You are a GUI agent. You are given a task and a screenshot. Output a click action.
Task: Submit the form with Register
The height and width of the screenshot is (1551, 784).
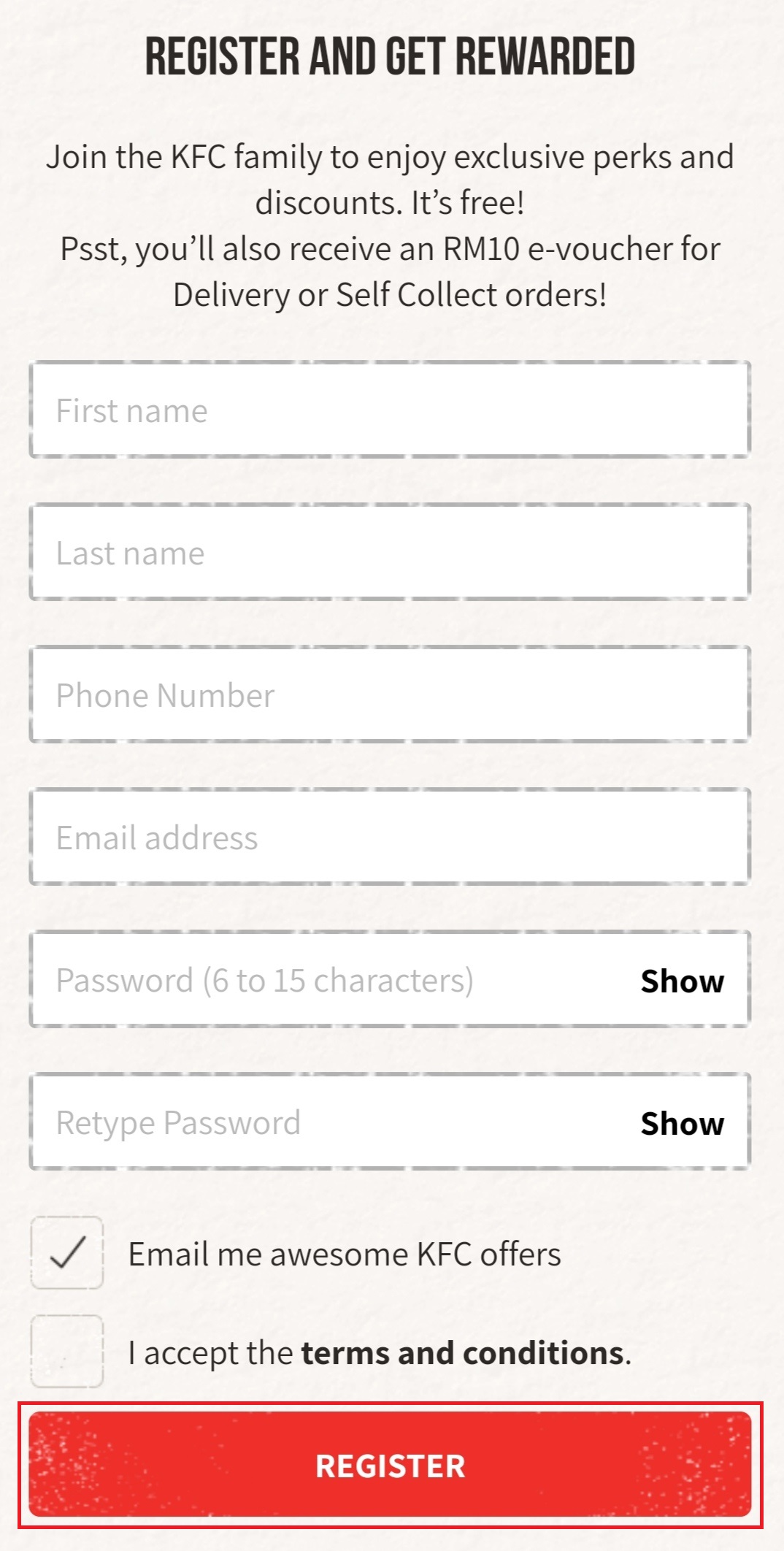click(x=390, y=1465)
